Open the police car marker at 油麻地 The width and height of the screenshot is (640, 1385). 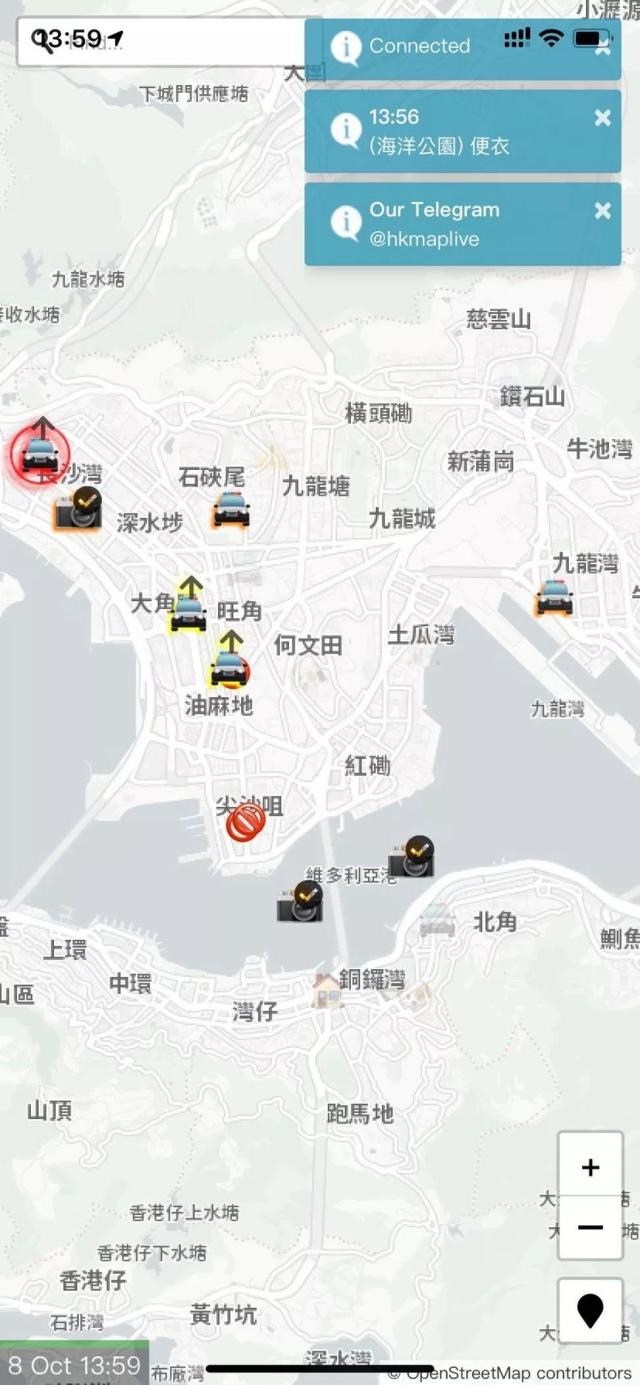(x=230, y=668)
